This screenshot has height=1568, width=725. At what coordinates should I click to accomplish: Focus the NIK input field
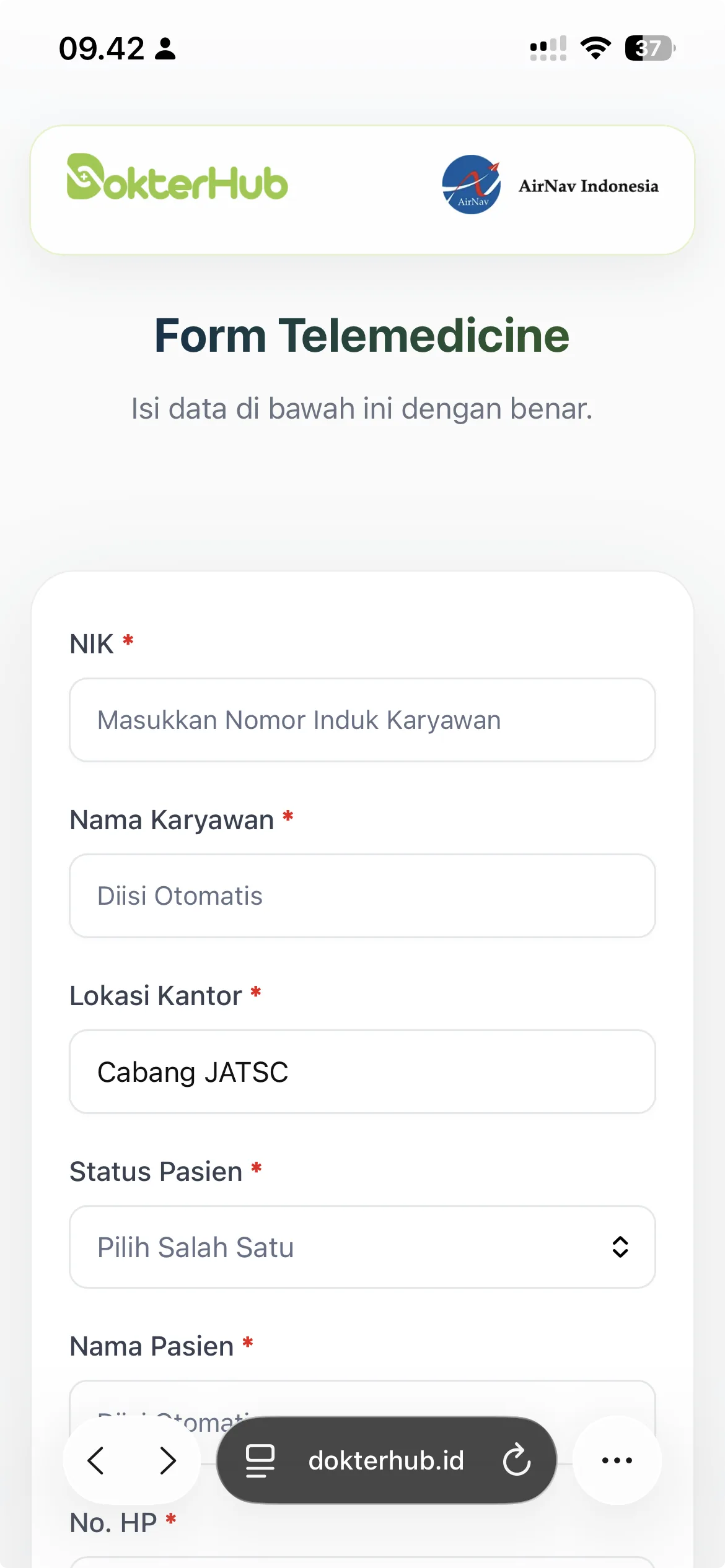(362, 720)
